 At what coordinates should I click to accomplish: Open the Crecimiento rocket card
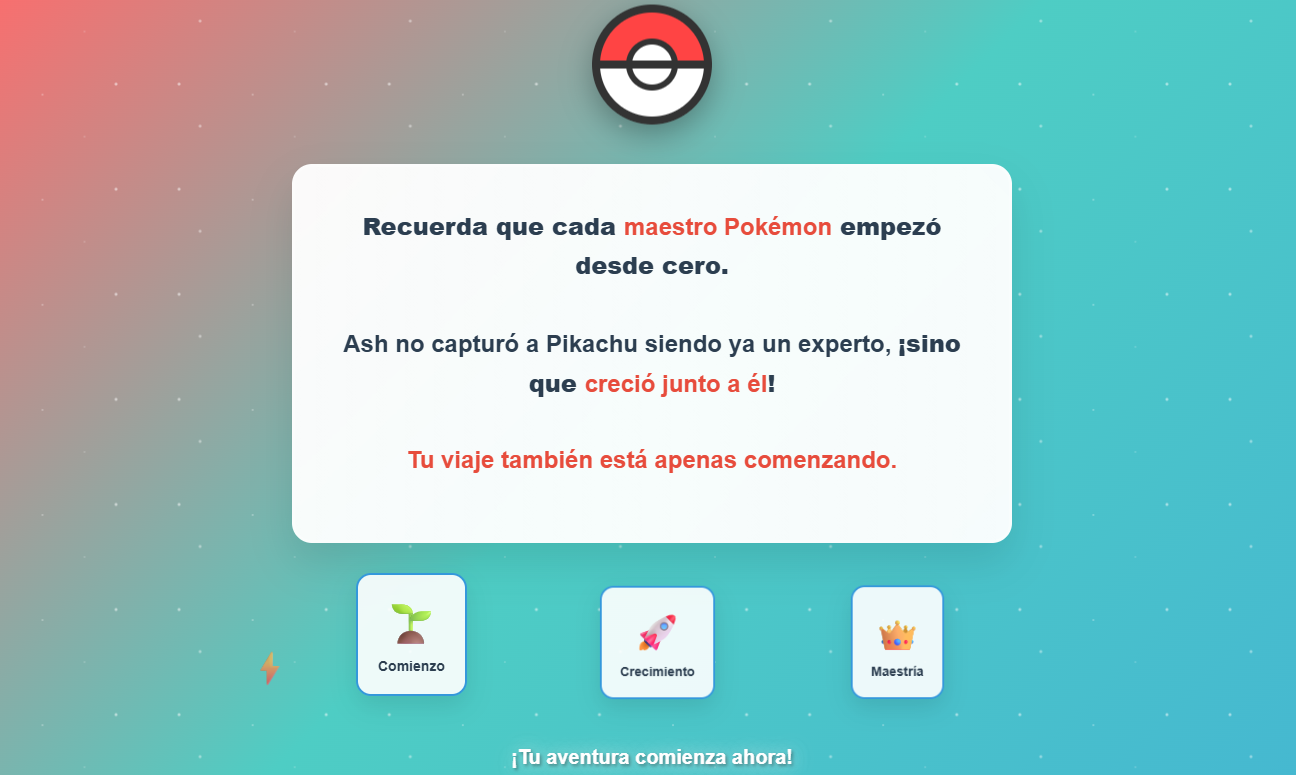coord(657,642)
